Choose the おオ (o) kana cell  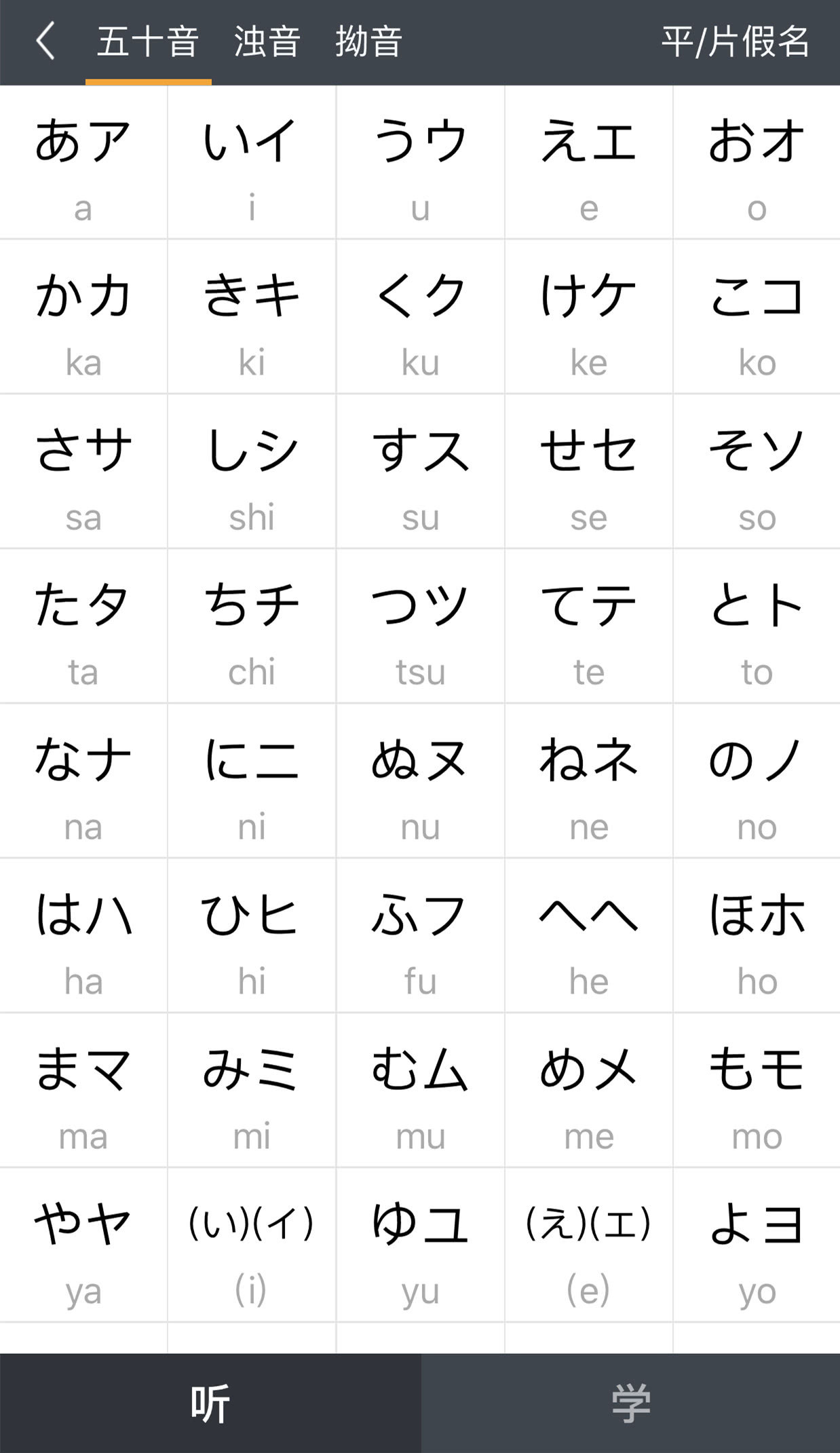tap(757, 163)
